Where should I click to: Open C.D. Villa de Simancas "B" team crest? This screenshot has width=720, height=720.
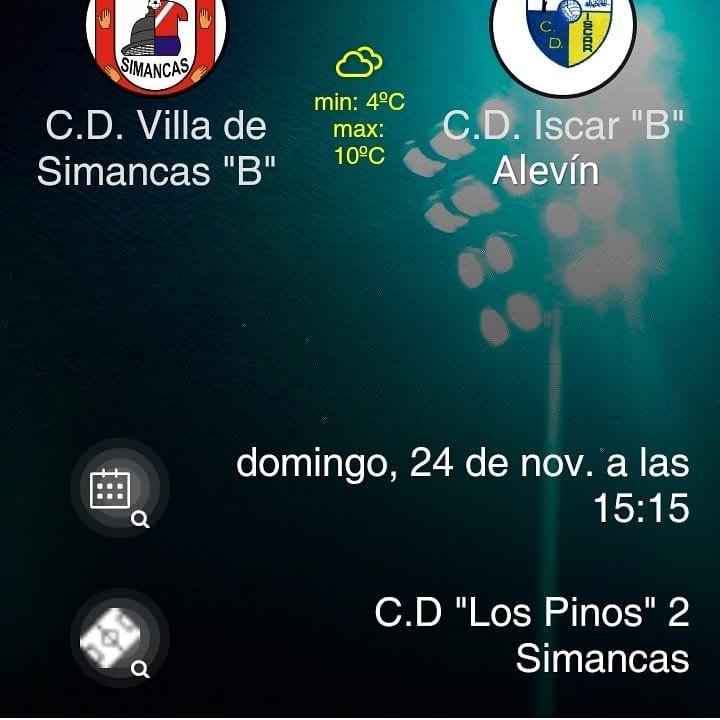point(156,38)
